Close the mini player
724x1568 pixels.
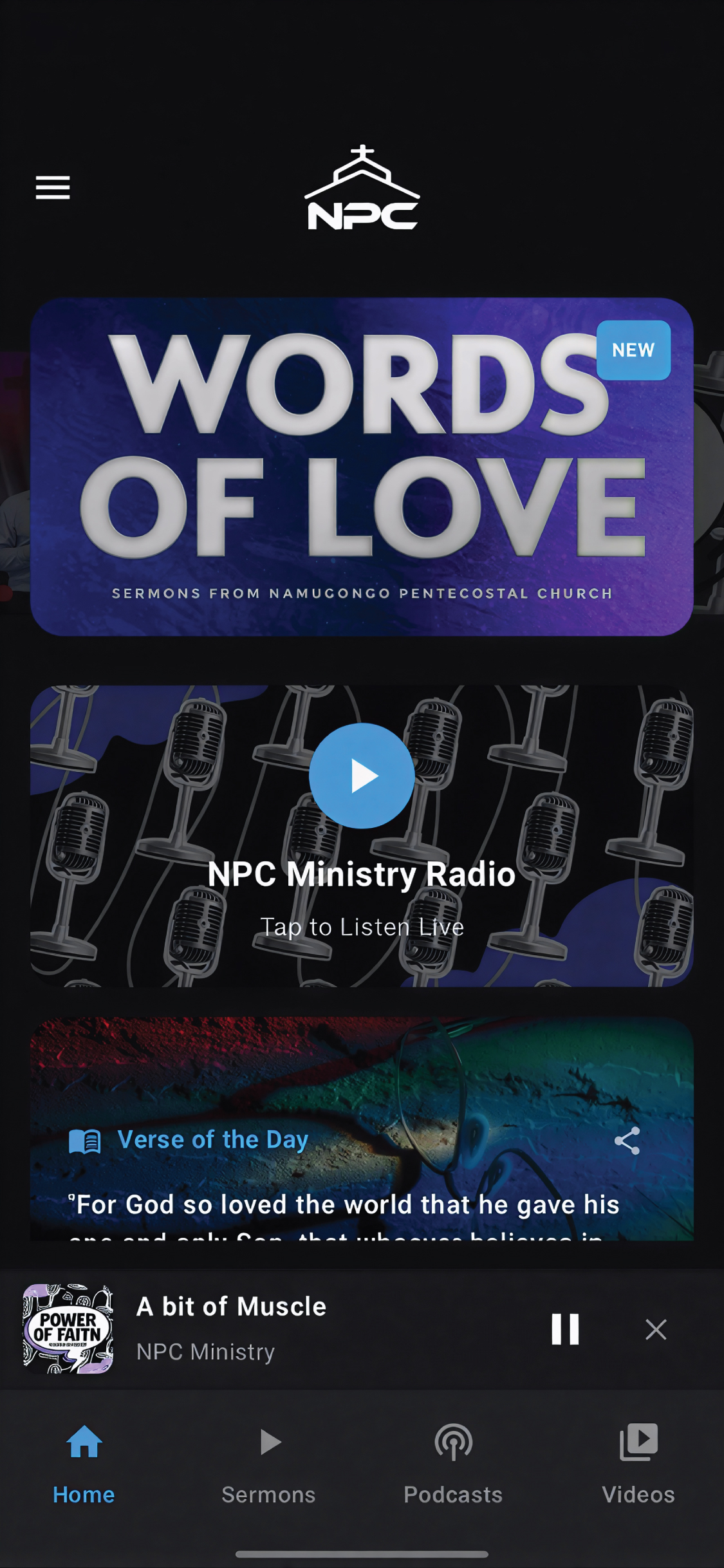(656, 1329)
